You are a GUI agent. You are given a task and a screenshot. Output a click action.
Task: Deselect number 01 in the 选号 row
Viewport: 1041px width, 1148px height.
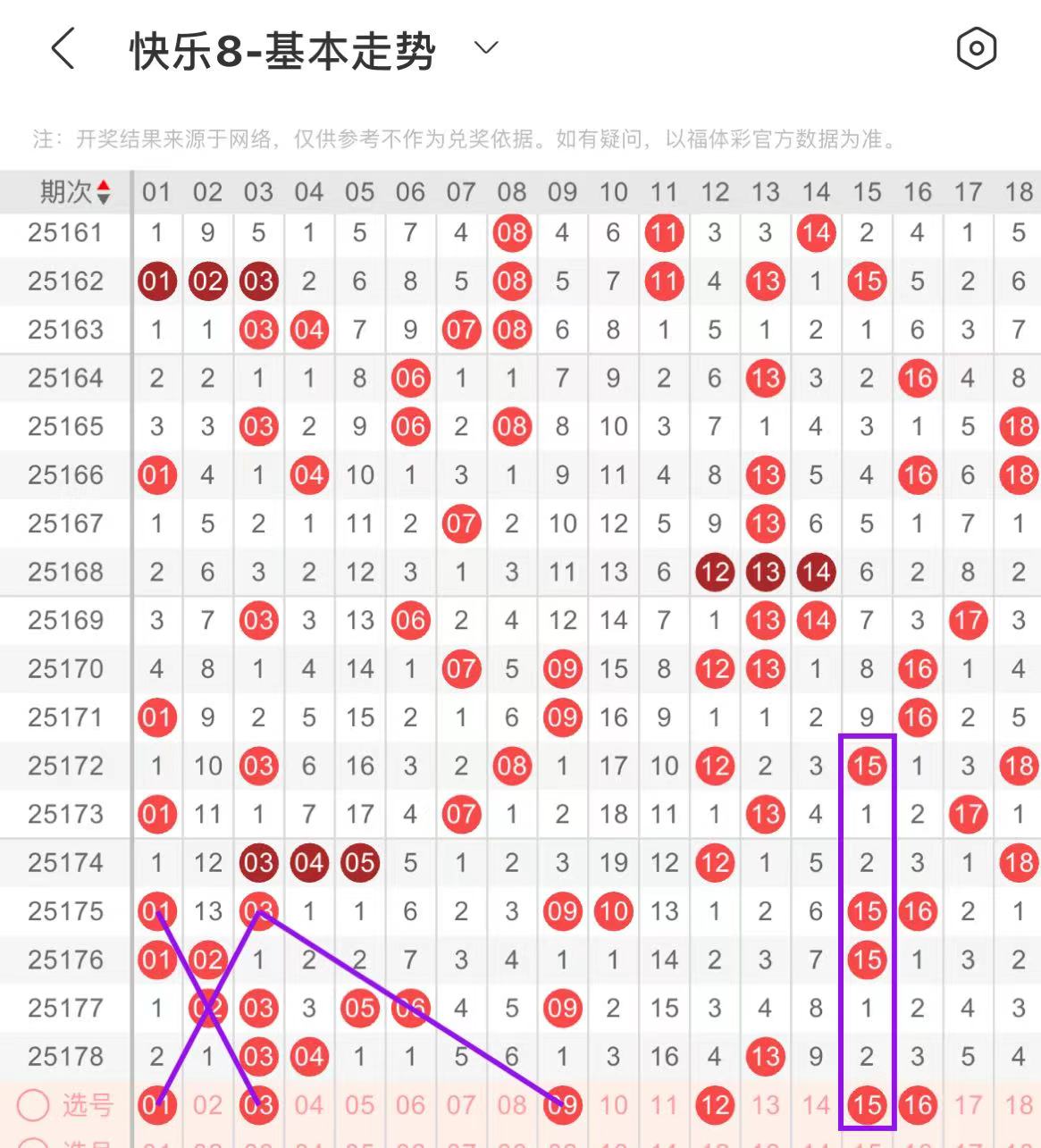click(156, 1105)
